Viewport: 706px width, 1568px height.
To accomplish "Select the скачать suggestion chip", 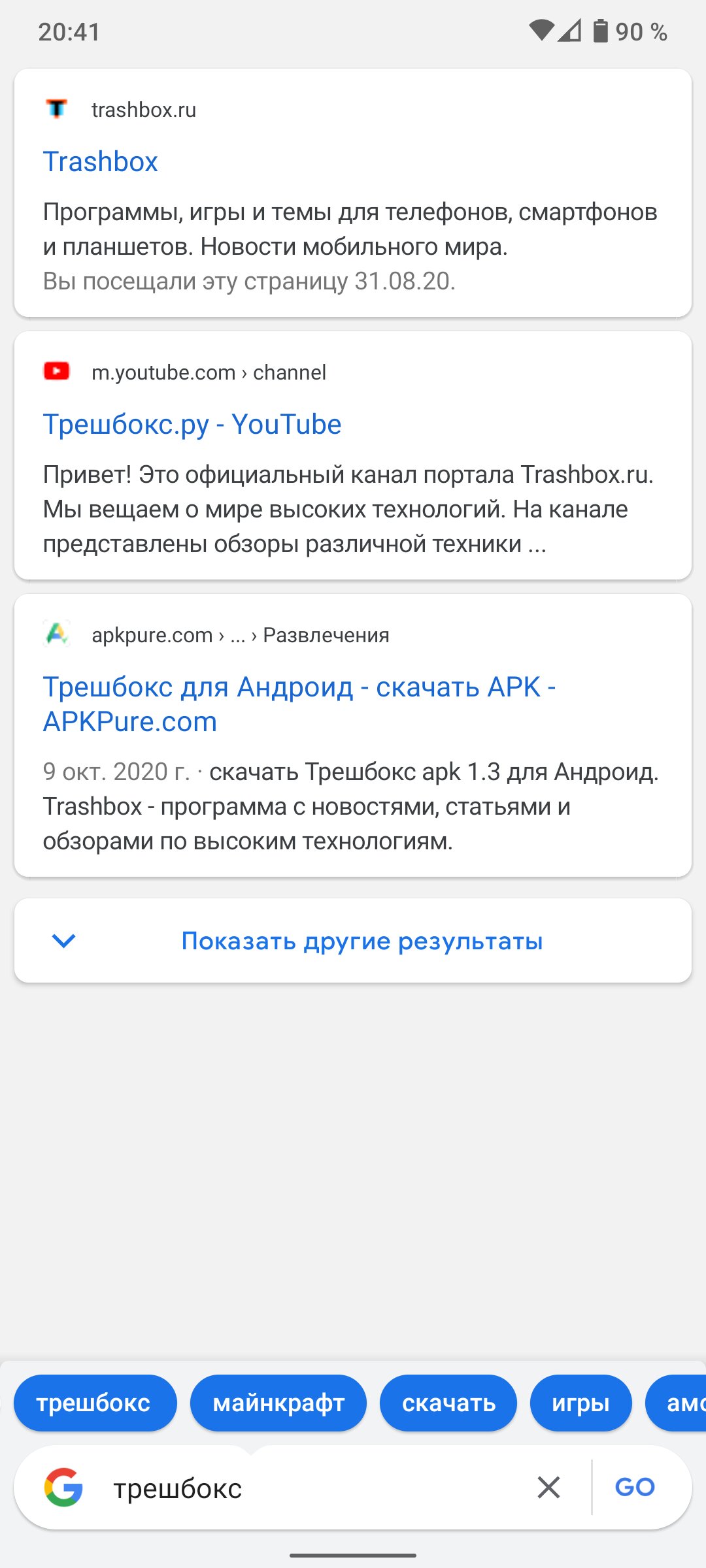I will (448, 1403).
